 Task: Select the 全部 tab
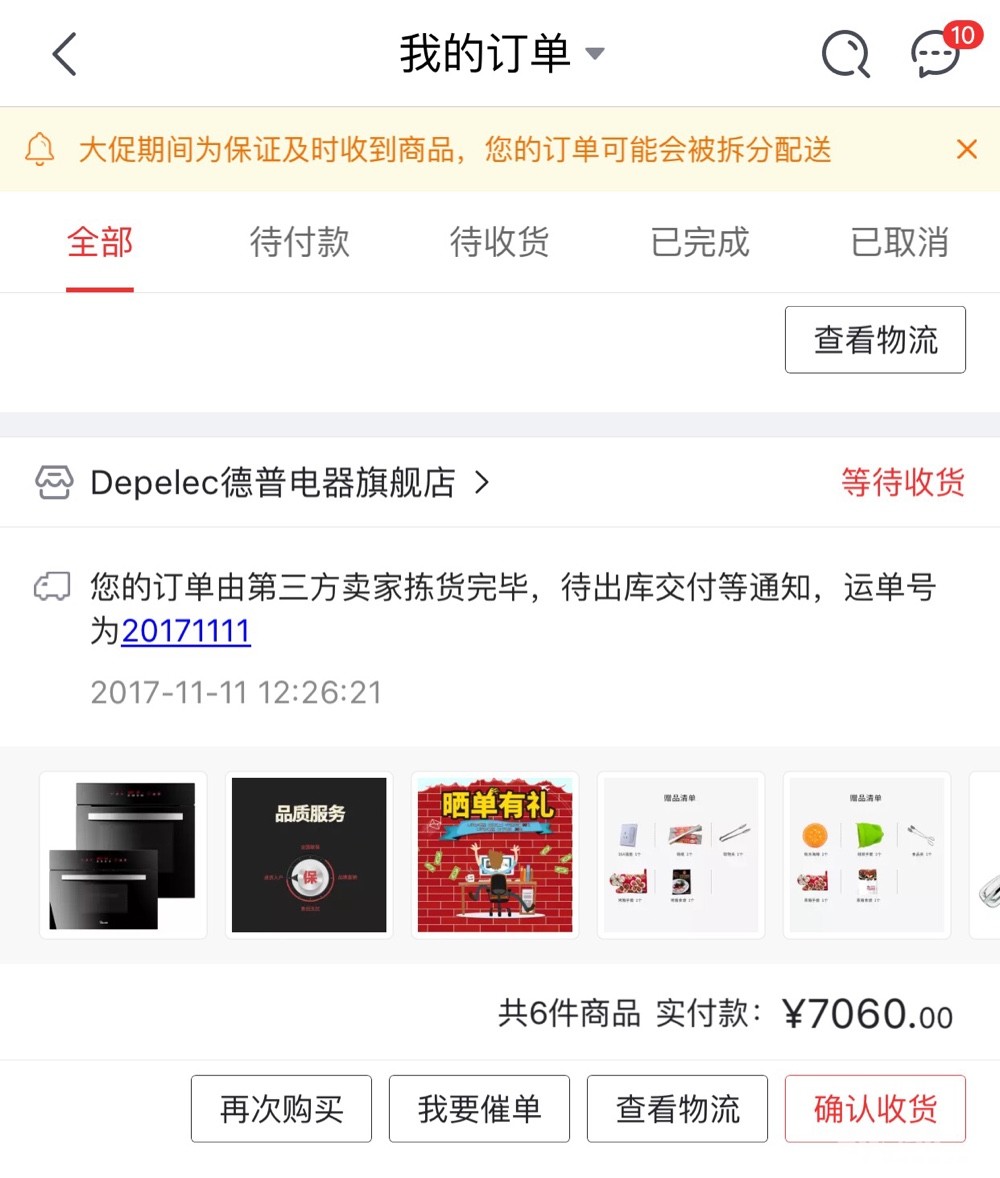pyautogui.click(x=100, y=243)
